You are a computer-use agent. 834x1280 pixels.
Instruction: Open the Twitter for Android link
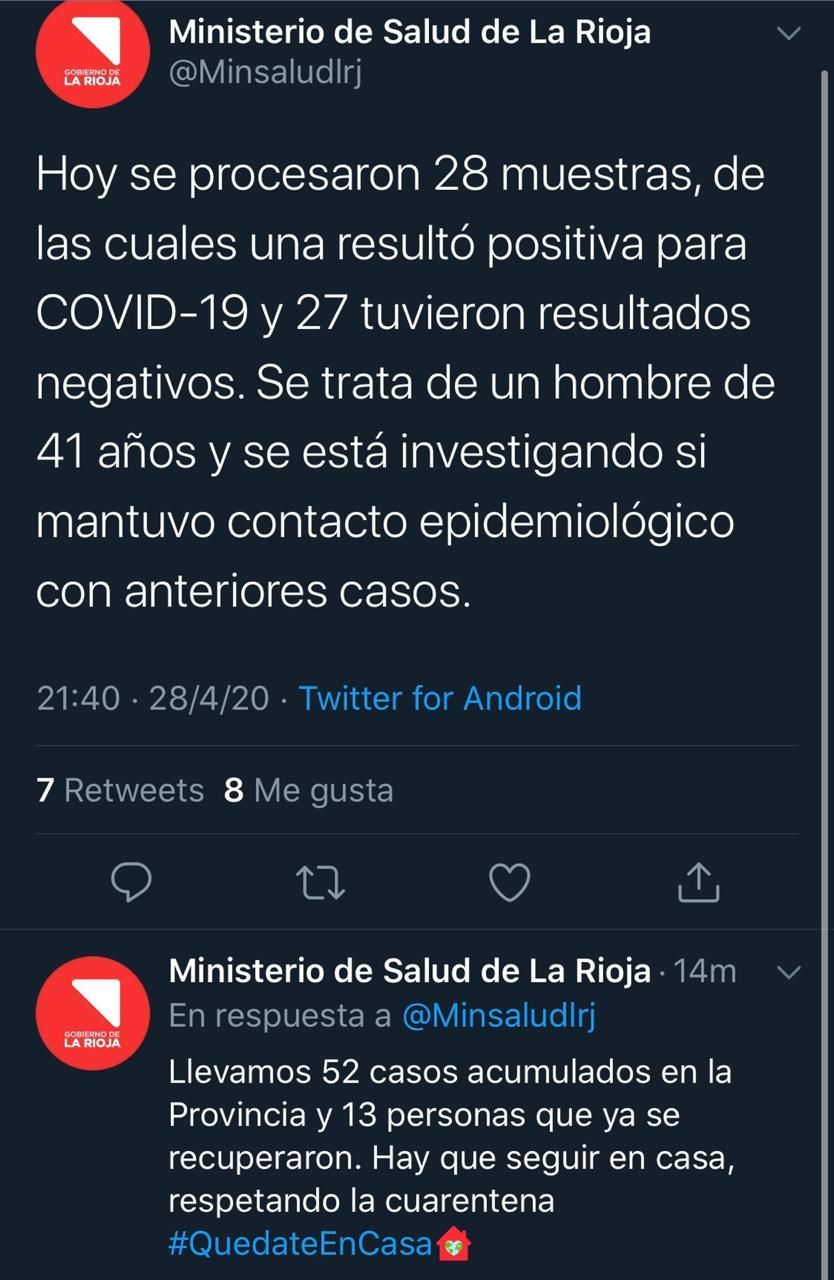click(440, 697)
